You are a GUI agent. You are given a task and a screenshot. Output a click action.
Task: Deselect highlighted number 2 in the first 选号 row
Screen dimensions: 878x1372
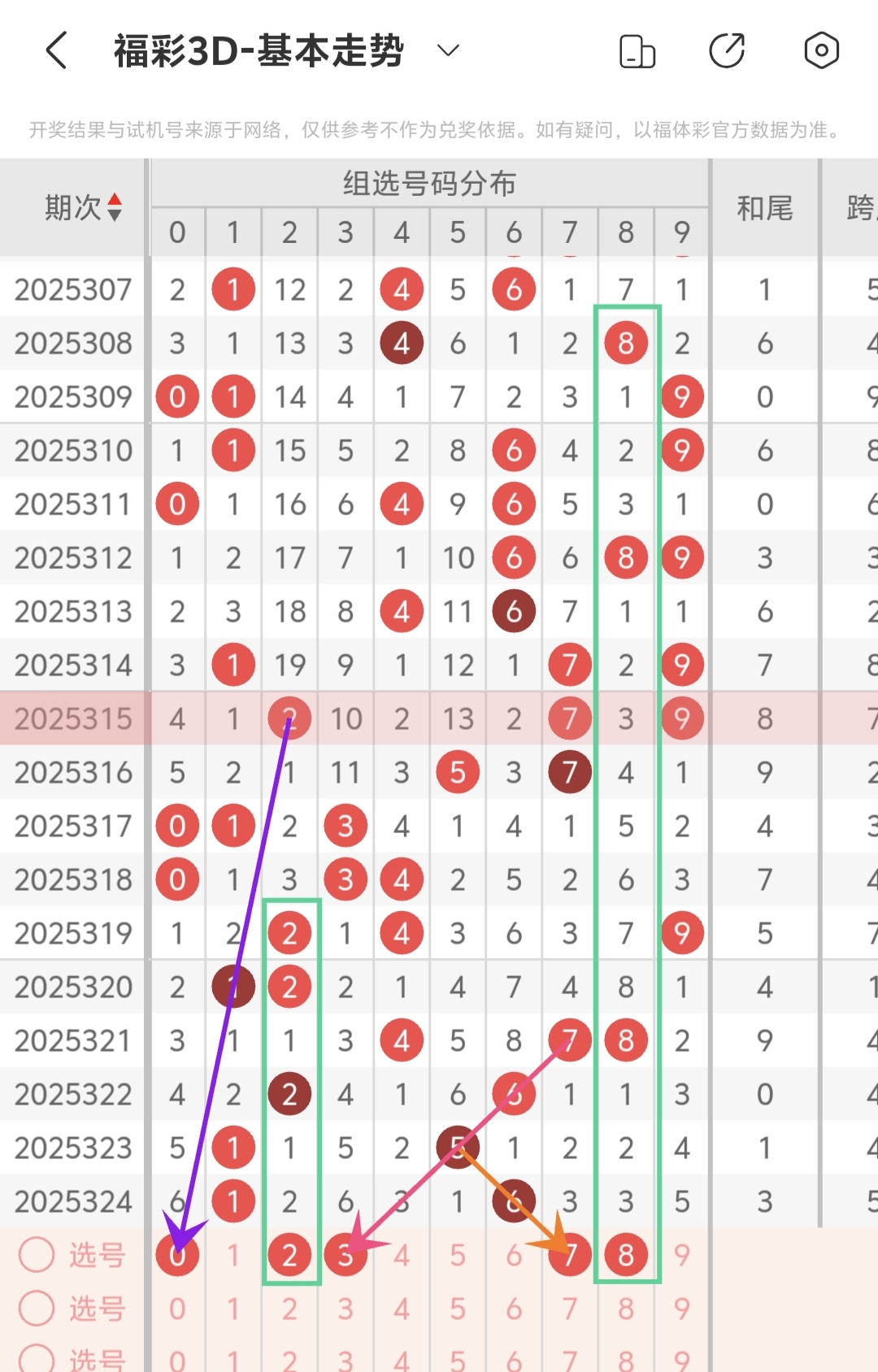tap(289, 1255)
